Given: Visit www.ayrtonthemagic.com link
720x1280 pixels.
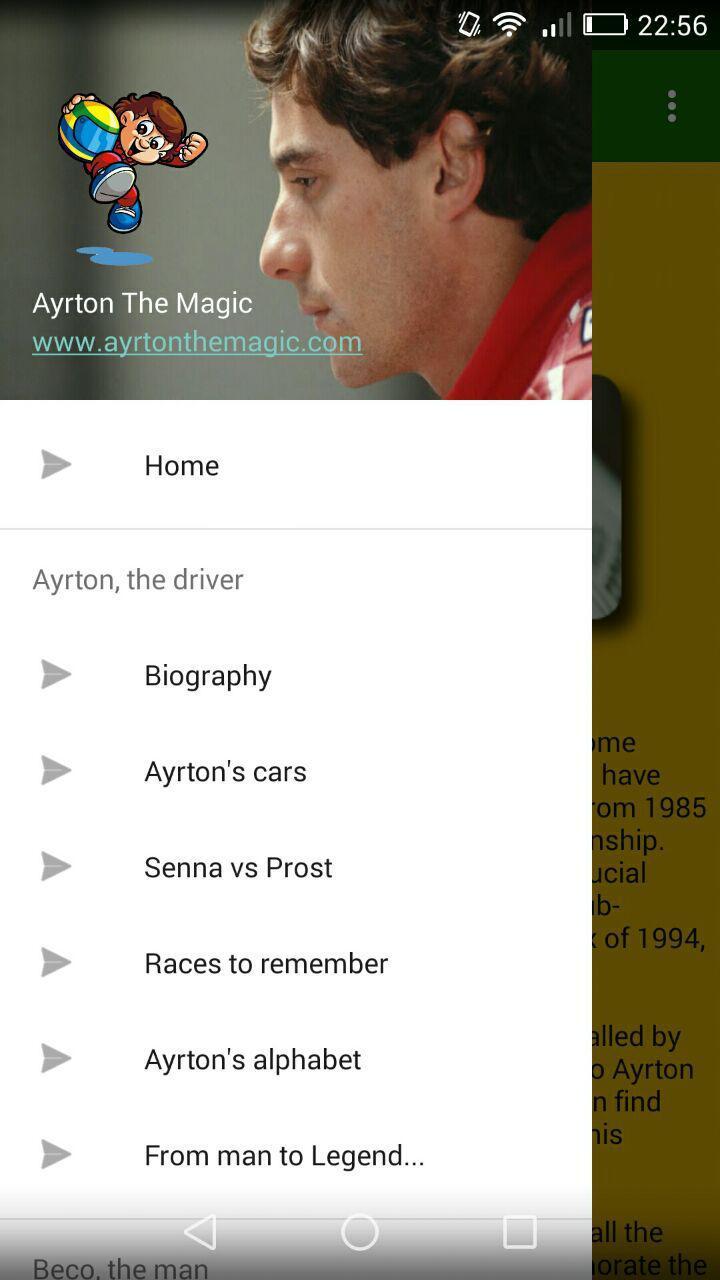Looking at the screenshot, I should pos(196,341).
